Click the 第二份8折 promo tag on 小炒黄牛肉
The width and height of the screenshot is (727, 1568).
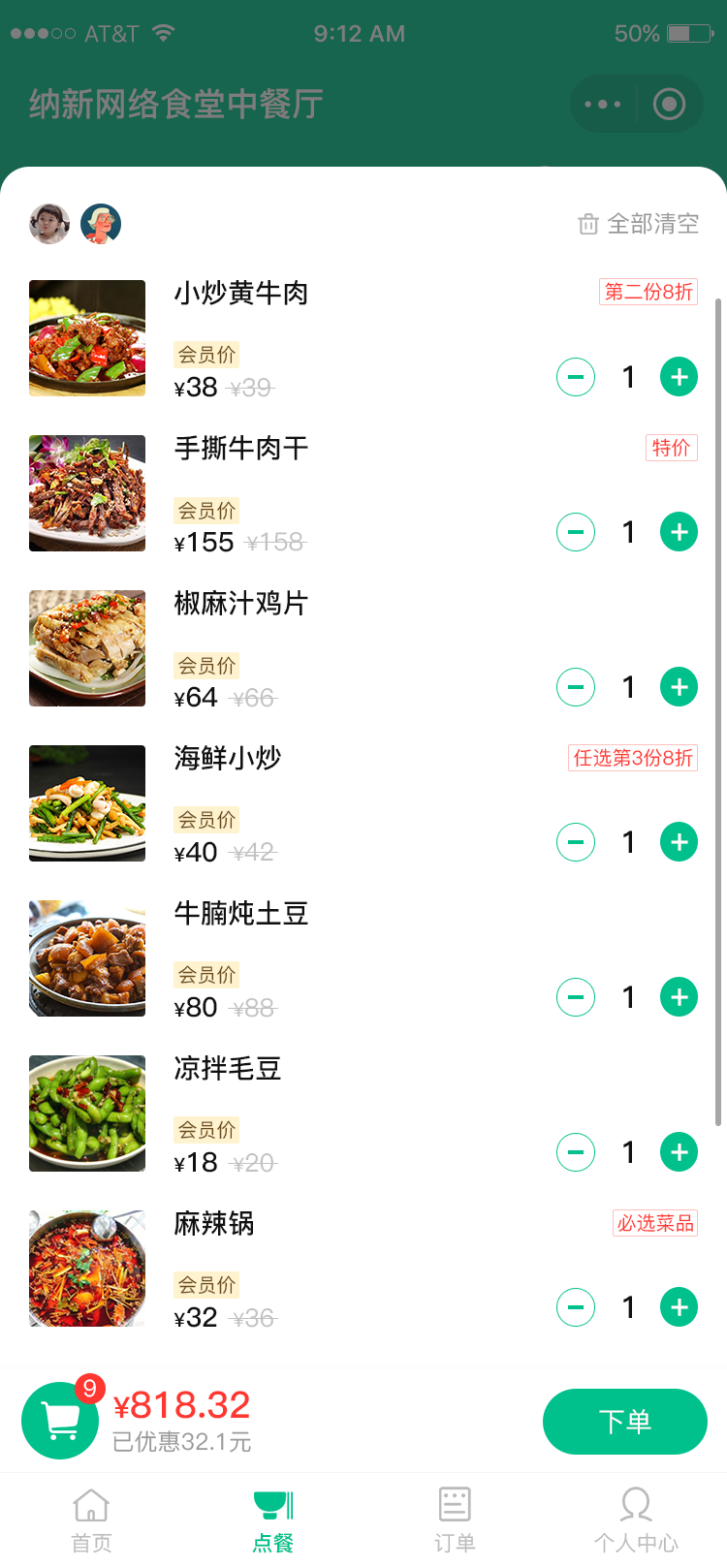(648, 293)
